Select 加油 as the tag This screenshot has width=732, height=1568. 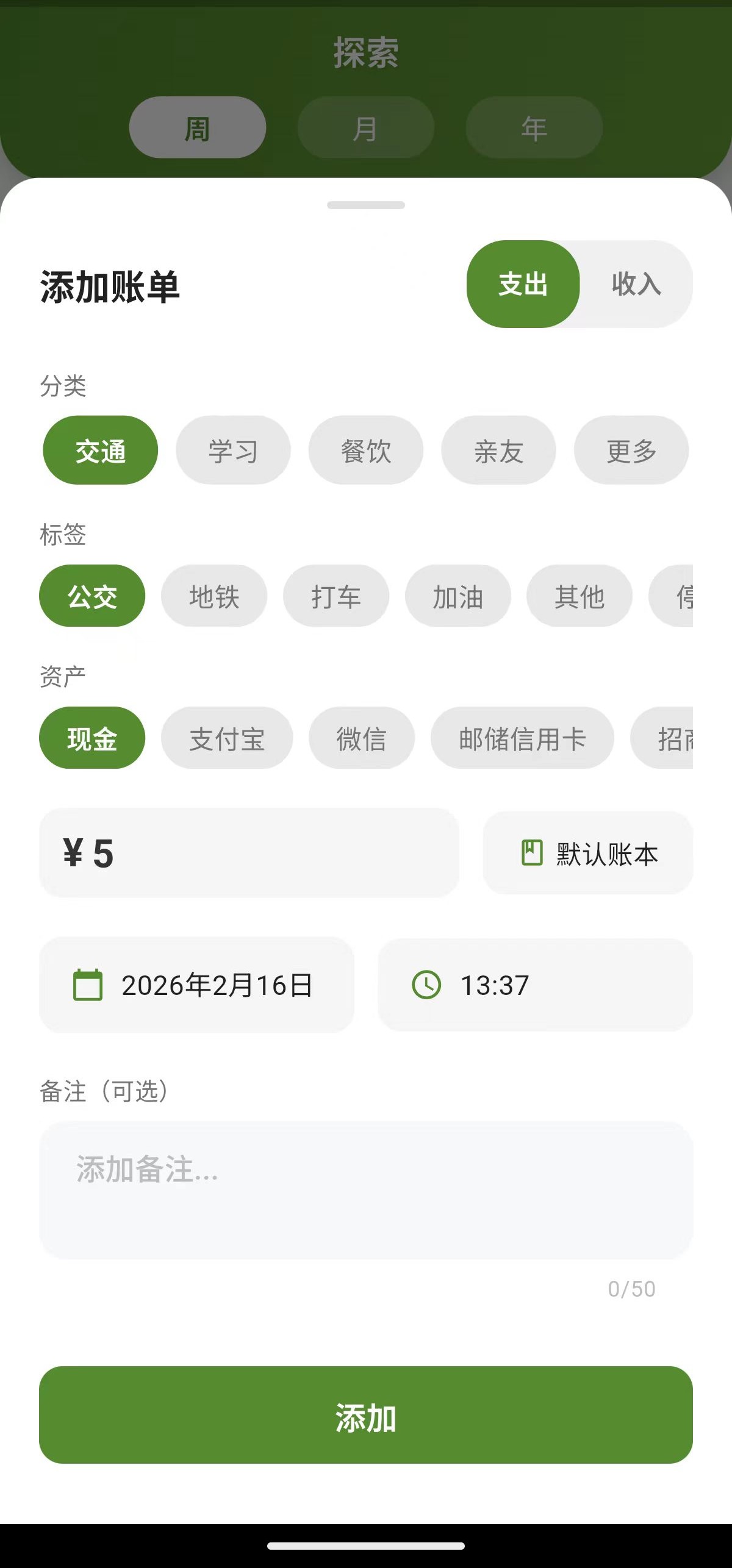[x=457, y=596]
